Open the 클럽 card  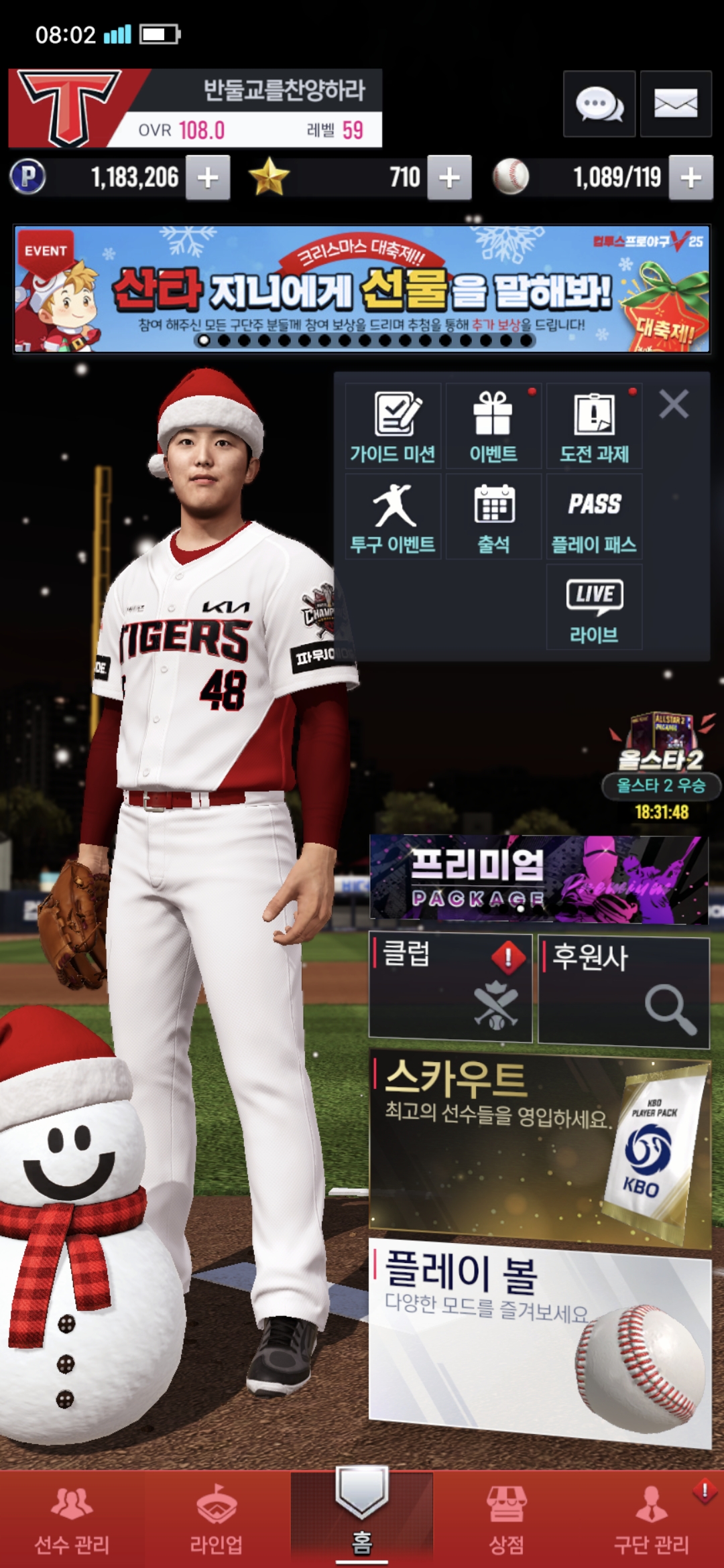(x=450, y=988)
